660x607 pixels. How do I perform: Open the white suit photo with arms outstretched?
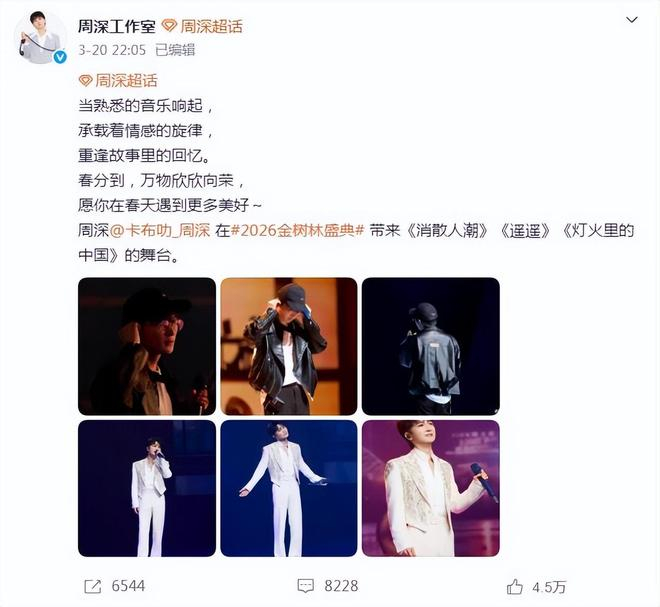(x=288, y=488)
